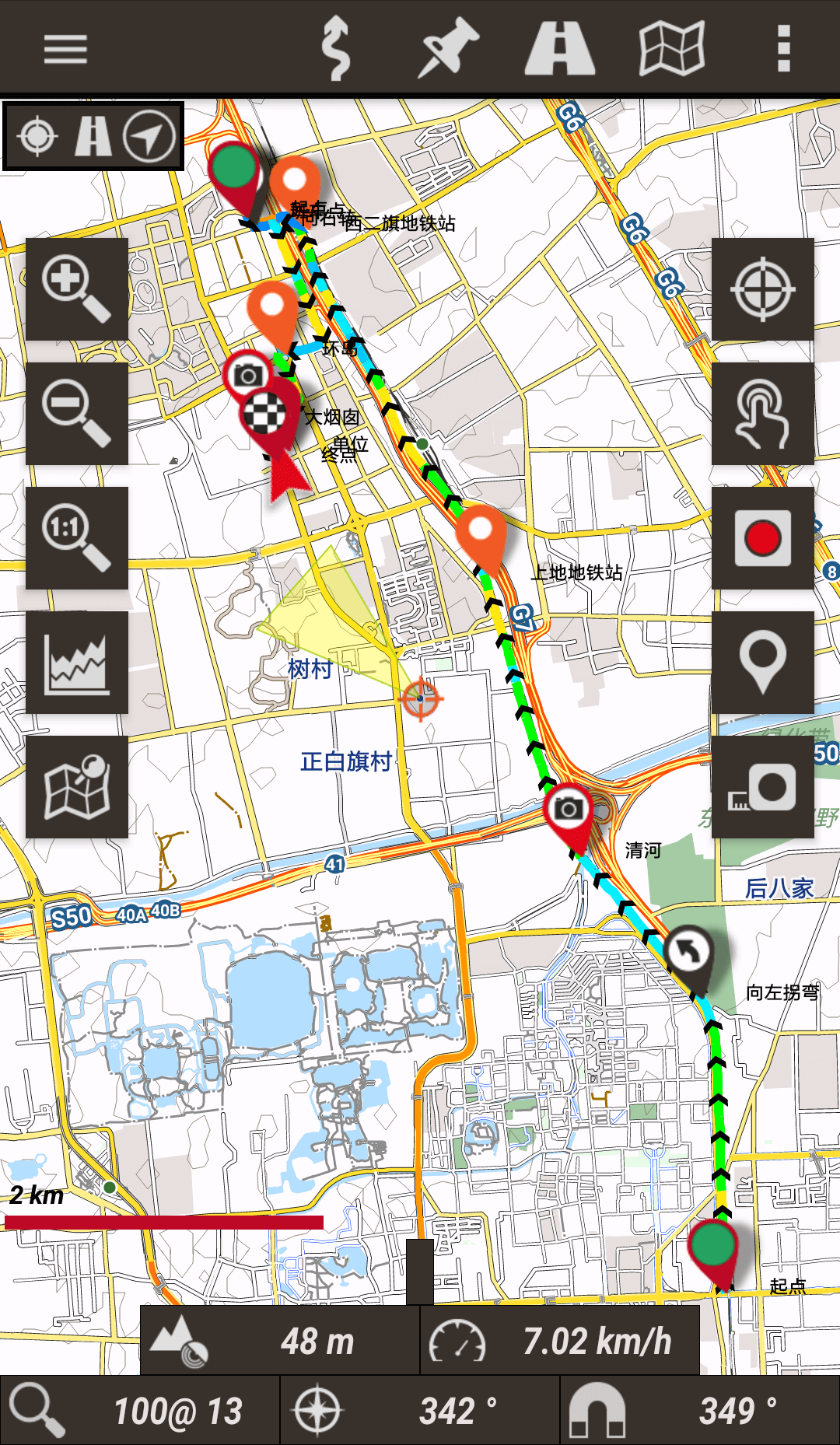The width and height of the screenshot is (840, 1445).
Task: Open the hamburger navigation menu
Action: 65,49
